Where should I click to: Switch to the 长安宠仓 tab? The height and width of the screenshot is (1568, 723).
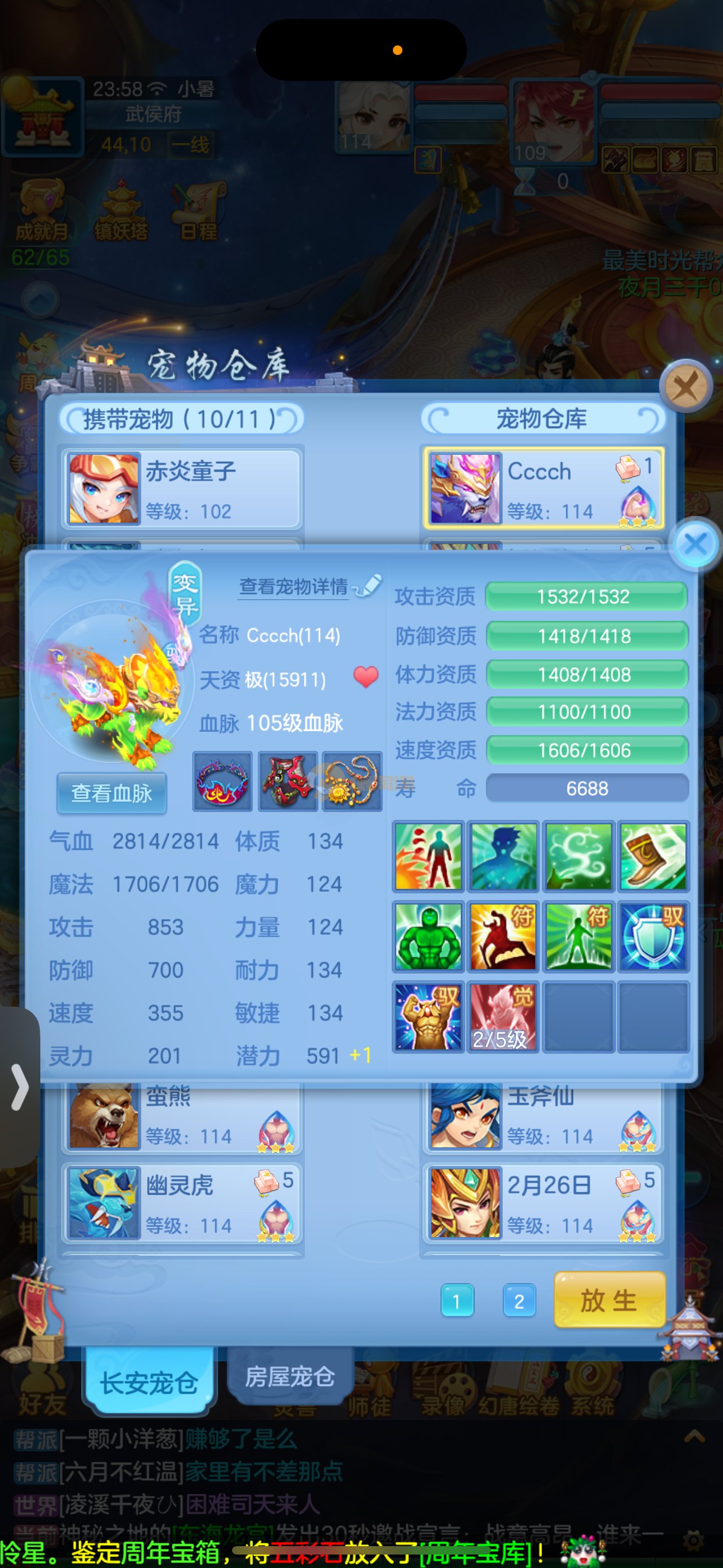coord(149,1382)
